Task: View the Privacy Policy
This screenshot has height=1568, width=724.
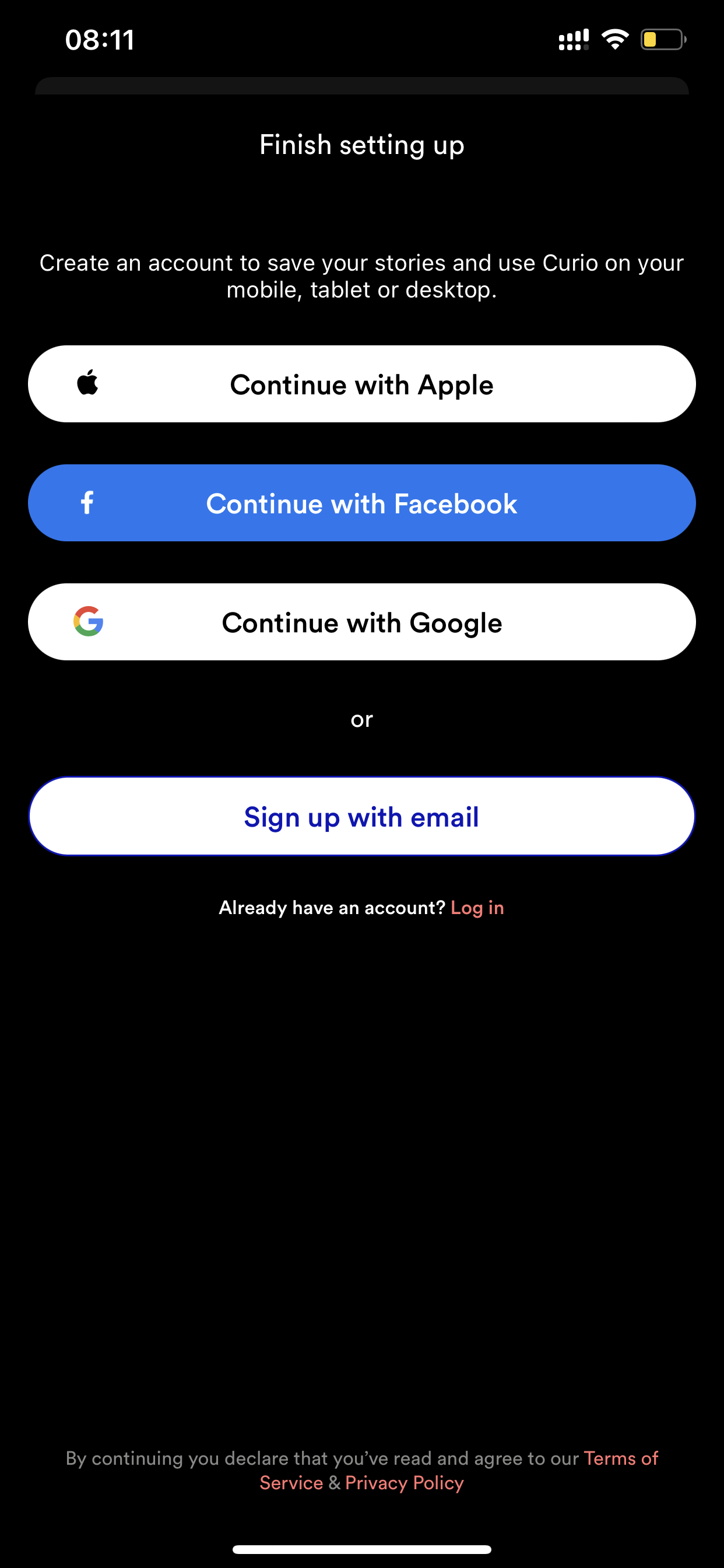Action: point(404,1483)
